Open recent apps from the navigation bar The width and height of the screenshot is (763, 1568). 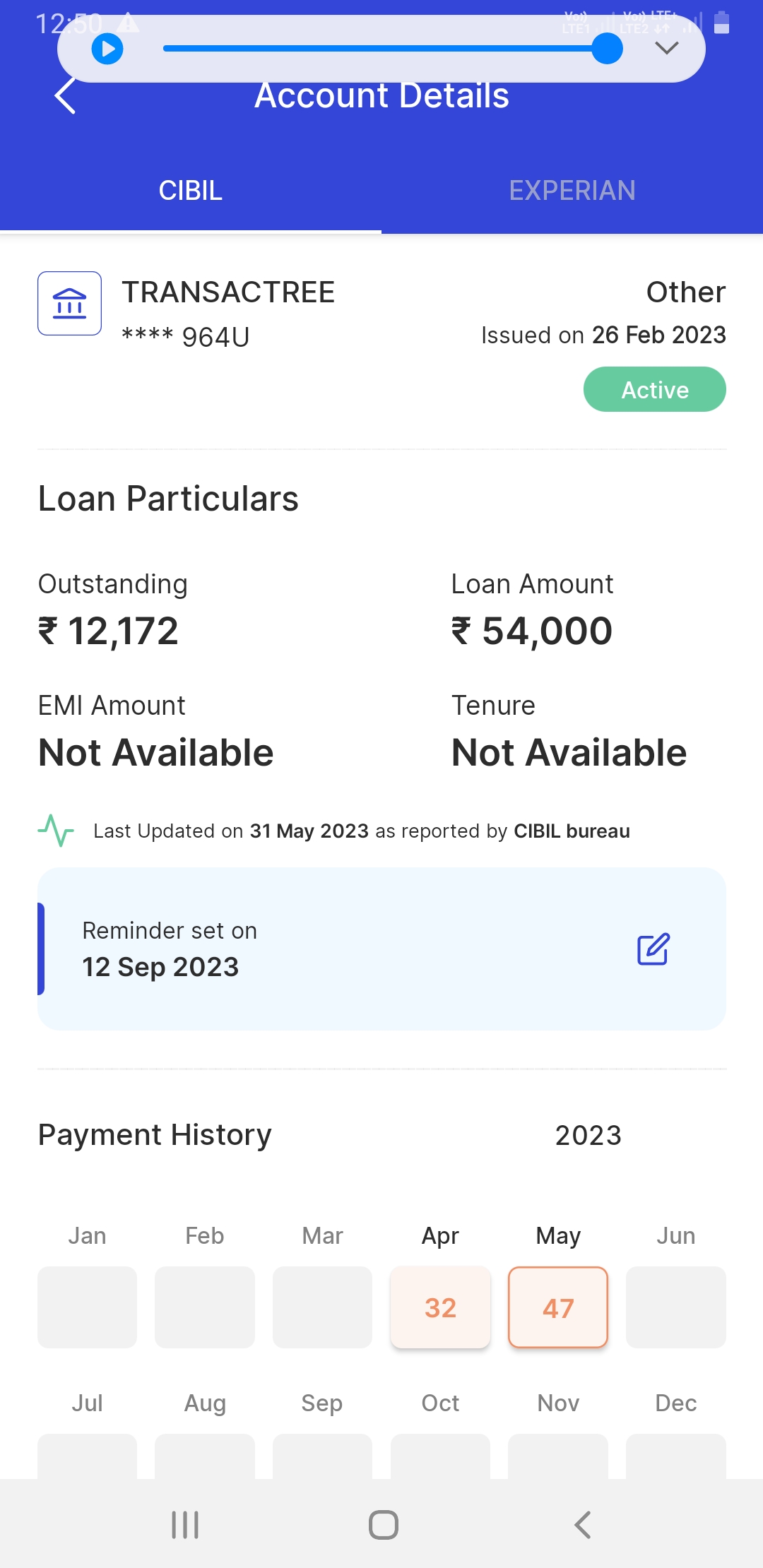(185, 1525)
